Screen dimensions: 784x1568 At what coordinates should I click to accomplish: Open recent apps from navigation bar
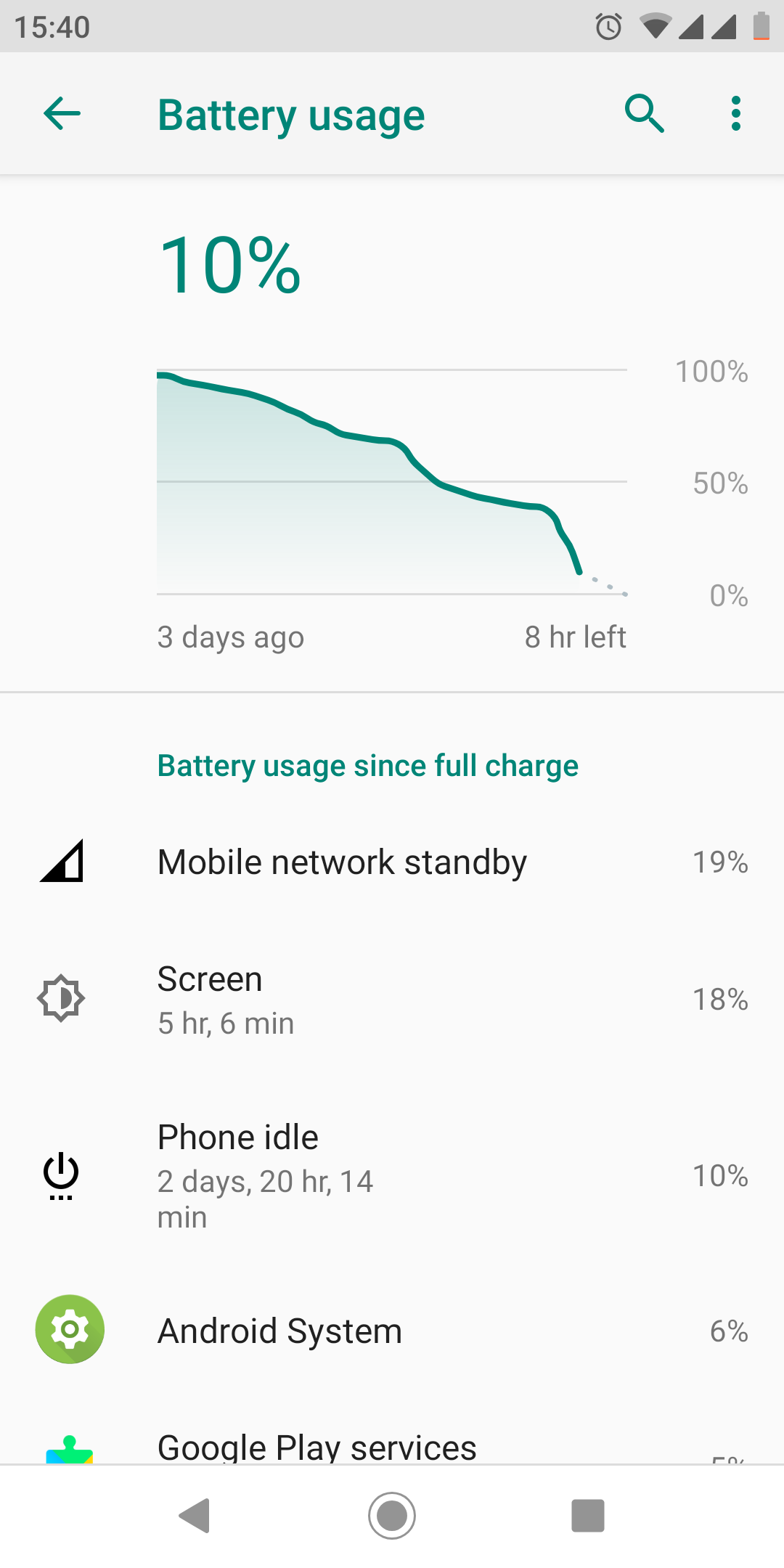pyautogui.click(x=588, y=1516)
